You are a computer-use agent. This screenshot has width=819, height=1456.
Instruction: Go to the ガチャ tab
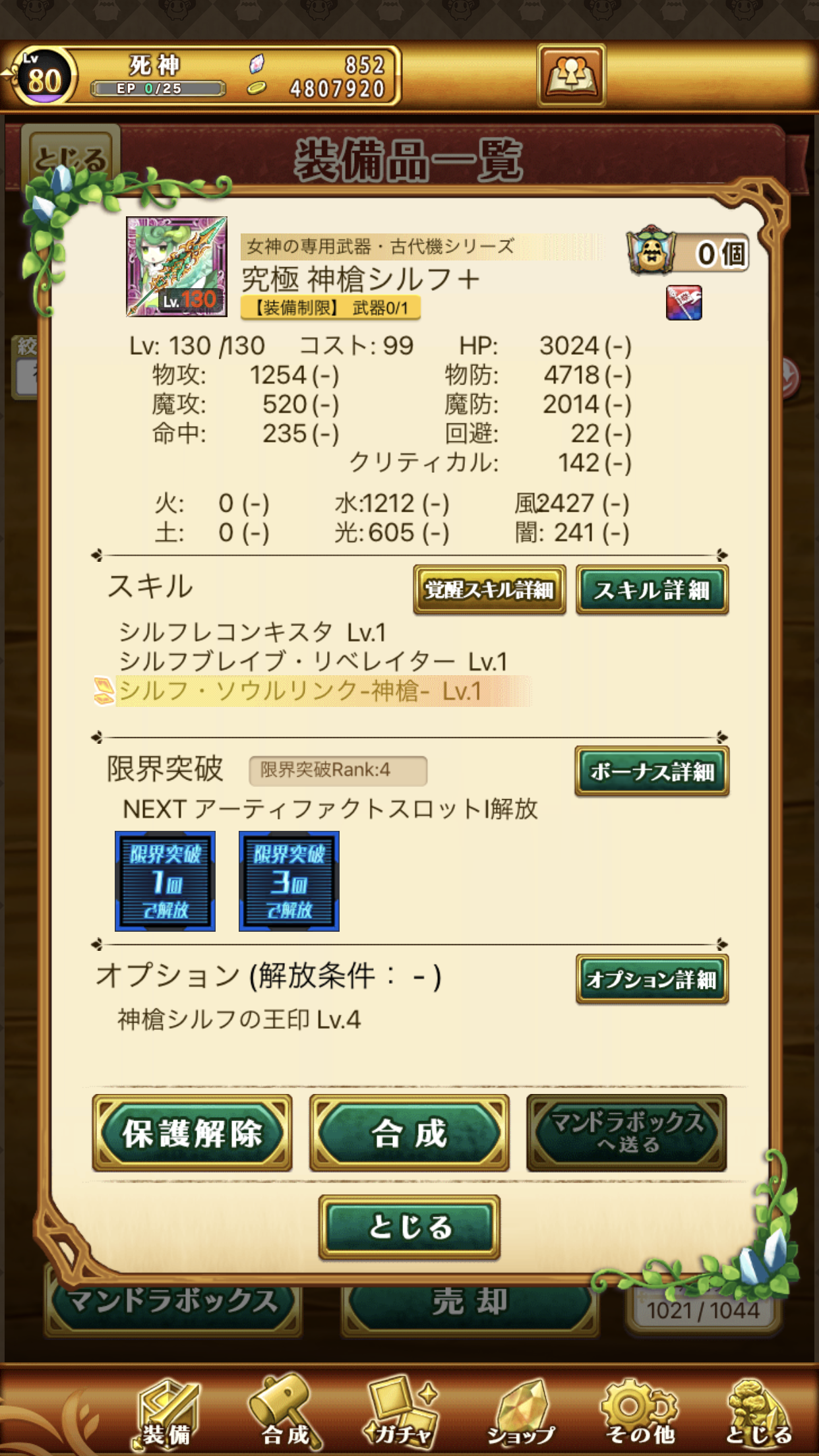click(401, 1414)
